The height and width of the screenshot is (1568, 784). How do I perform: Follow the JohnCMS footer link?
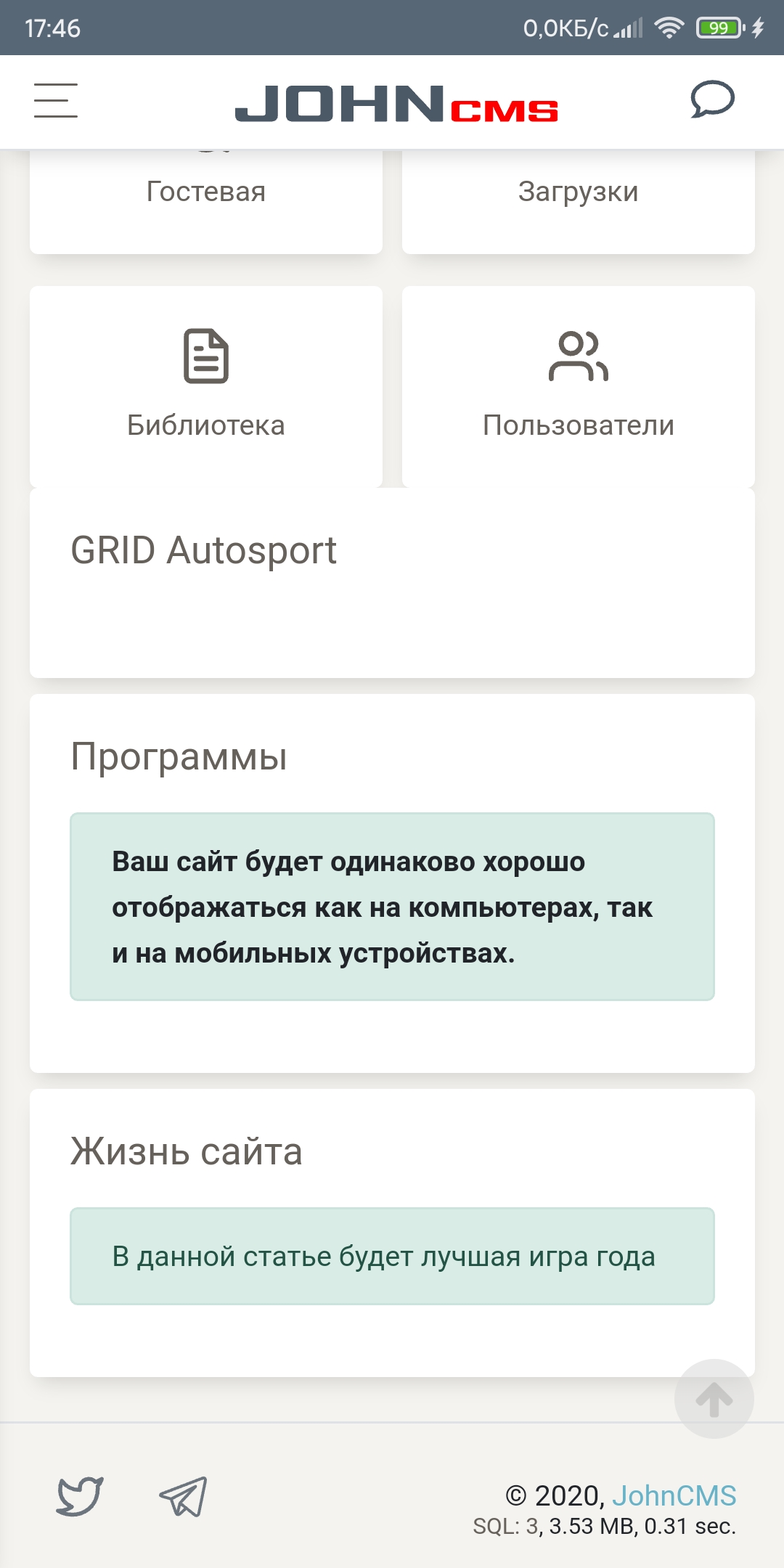[x=674, y=1495]
